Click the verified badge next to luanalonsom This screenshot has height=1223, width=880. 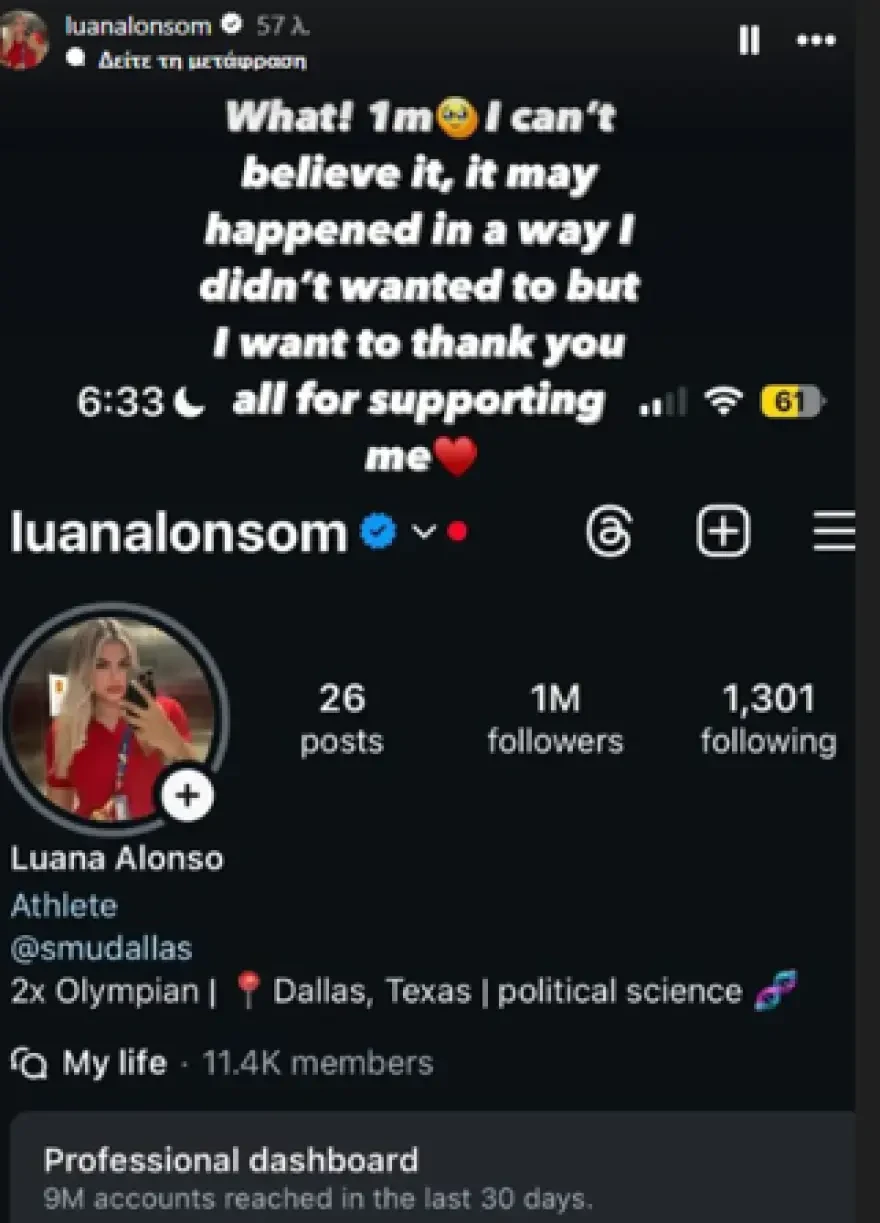tap(377, 531)
